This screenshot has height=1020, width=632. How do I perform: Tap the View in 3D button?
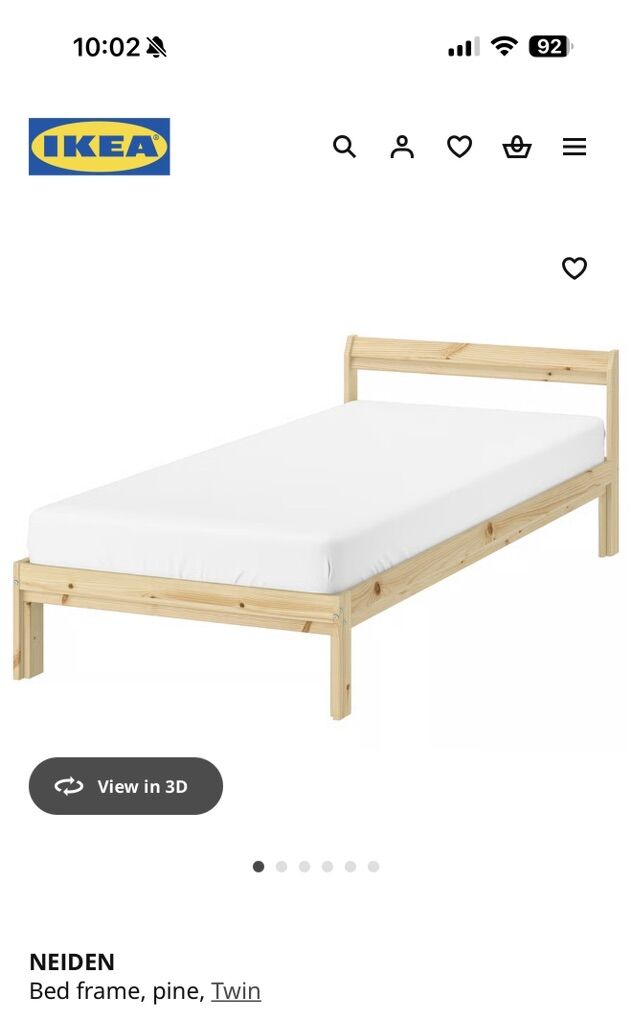point(126,786)
